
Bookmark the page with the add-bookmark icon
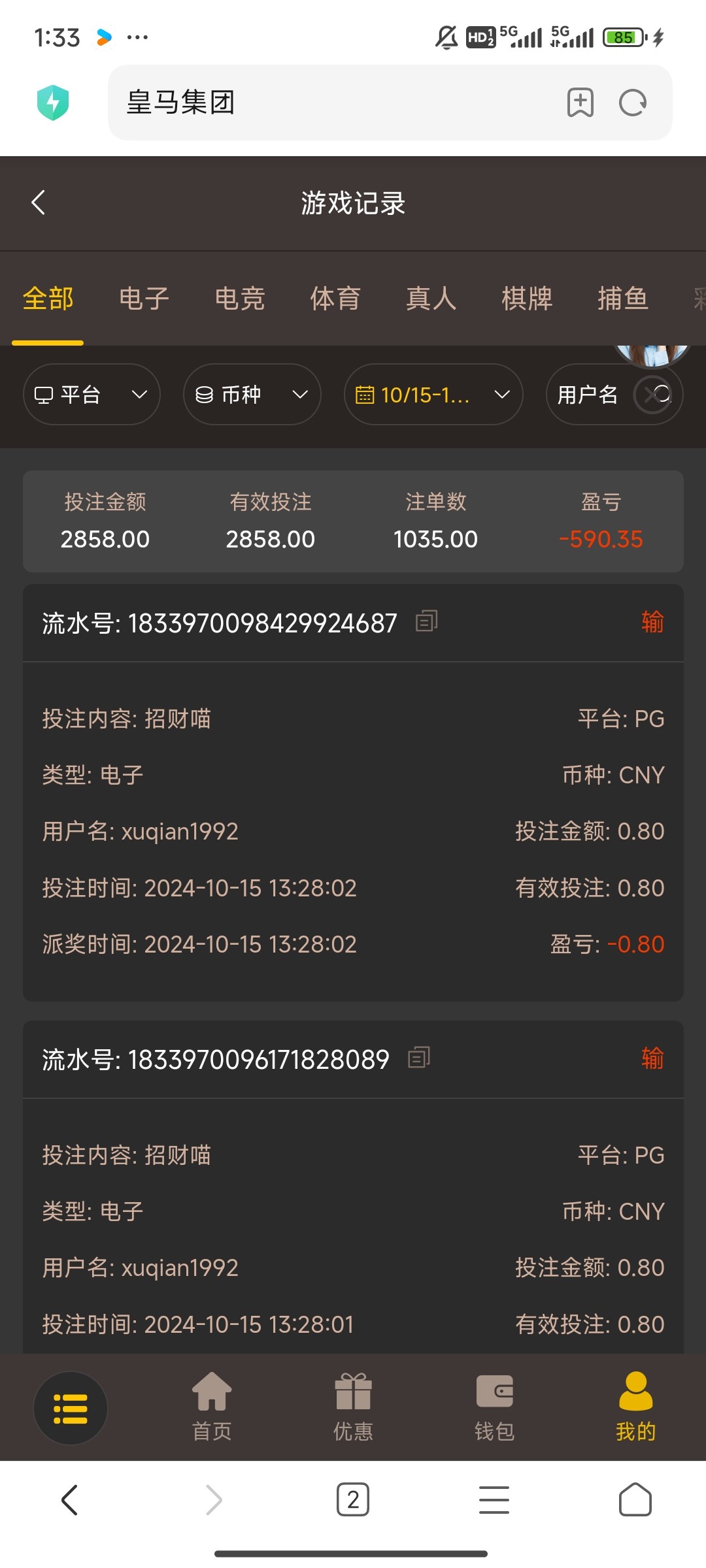pos(580,103)
